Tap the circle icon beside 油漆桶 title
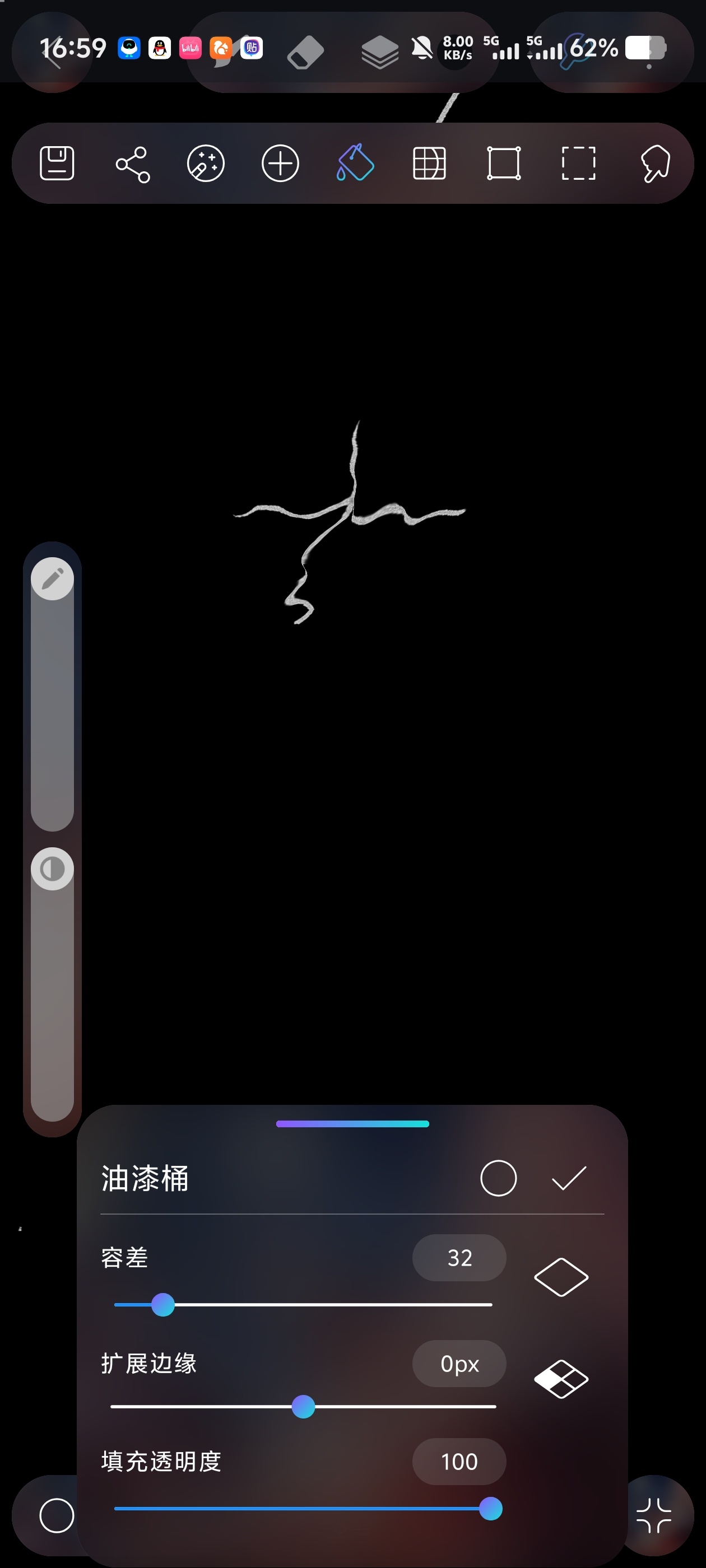Screen dimensions: 706x1568 click(498, 1178)
